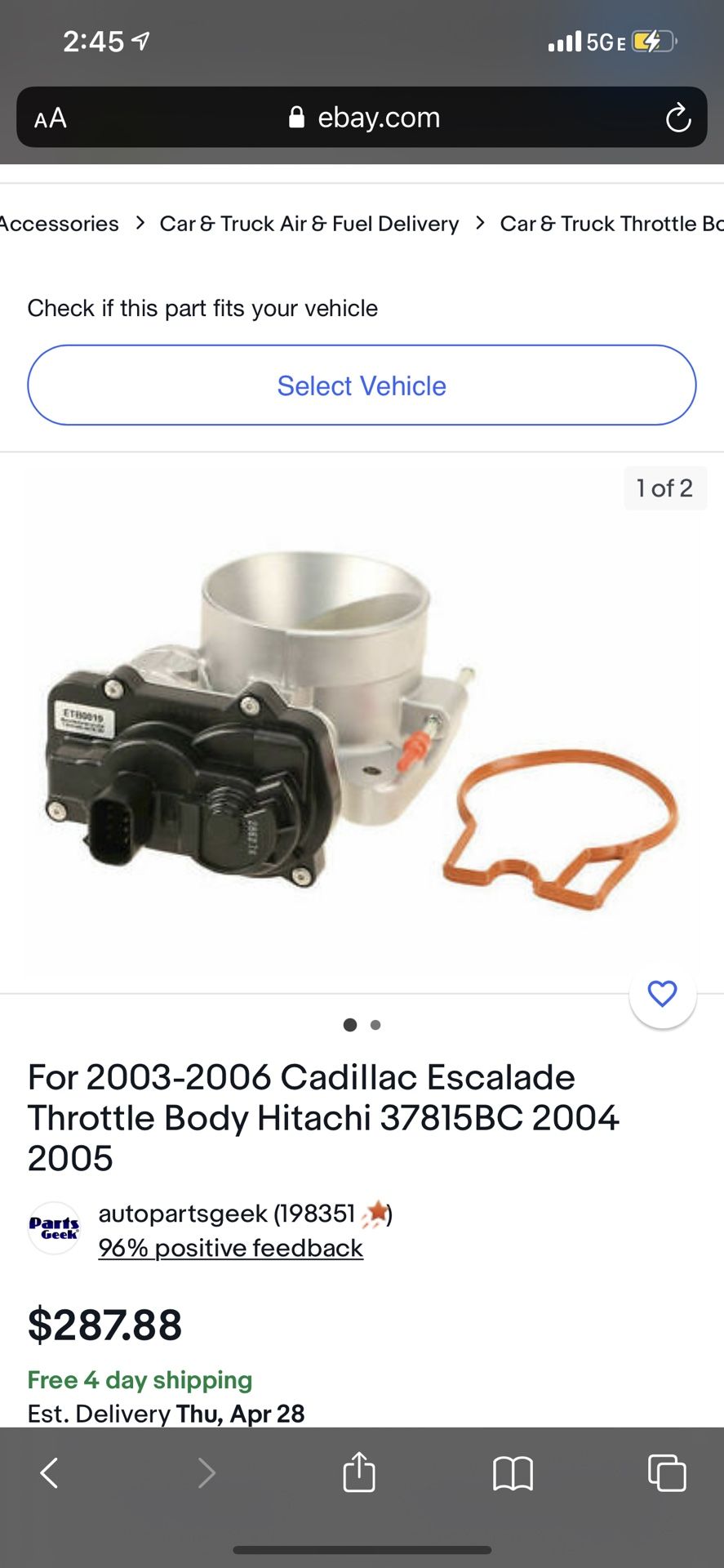This screenshot has width=724, height=1568.
Task: Share this page via Safari
Action: 359,1472
